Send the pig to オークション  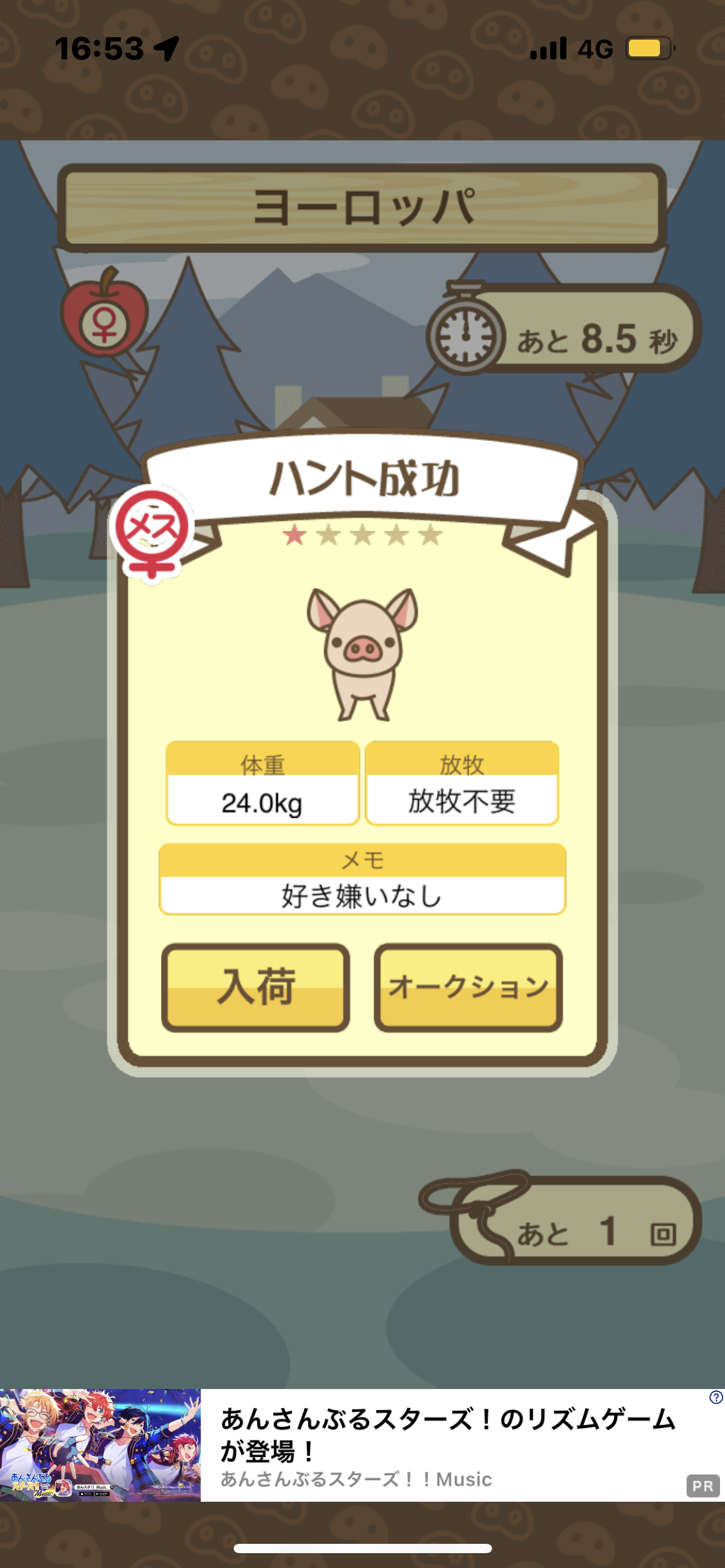(468, 987)
